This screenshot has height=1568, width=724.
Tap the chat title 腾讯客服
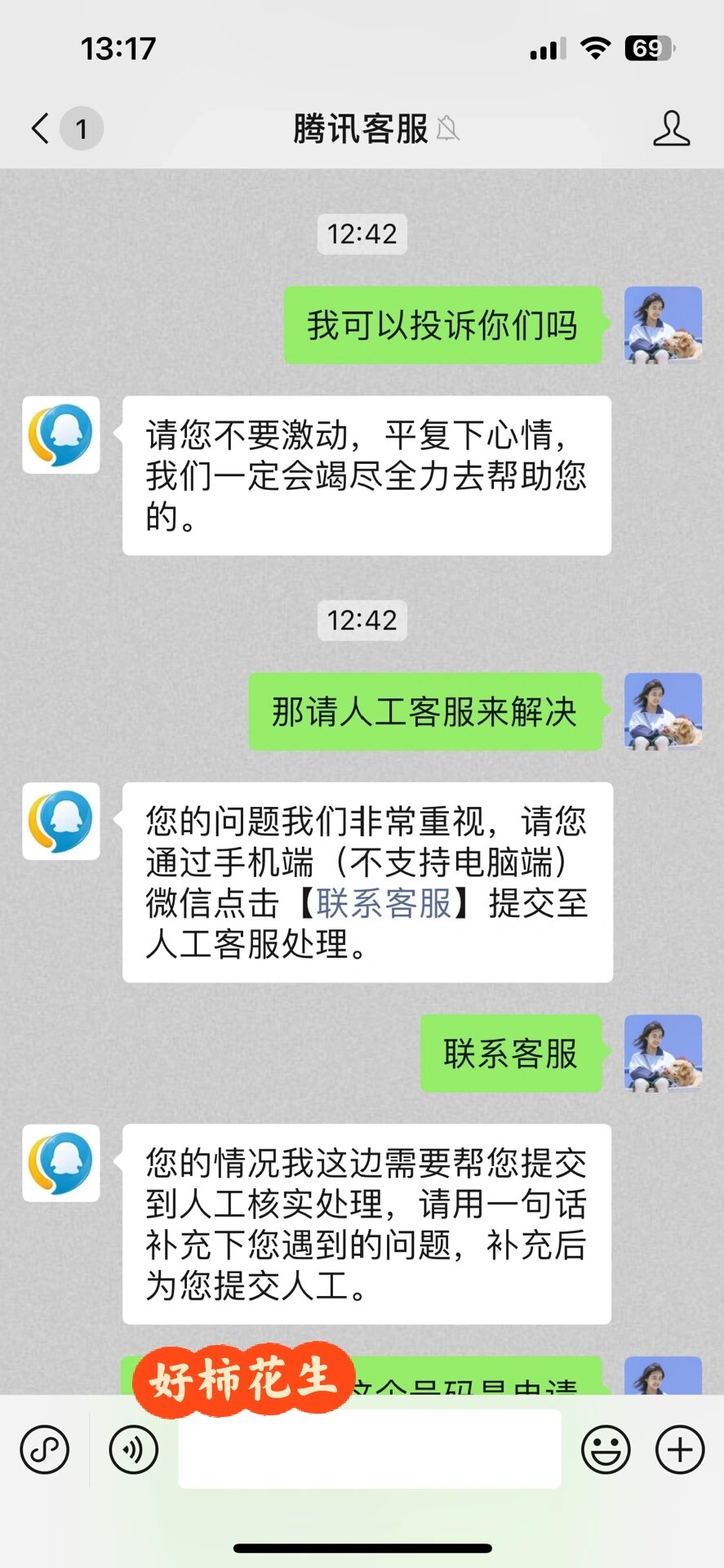[x=360, y=129]
